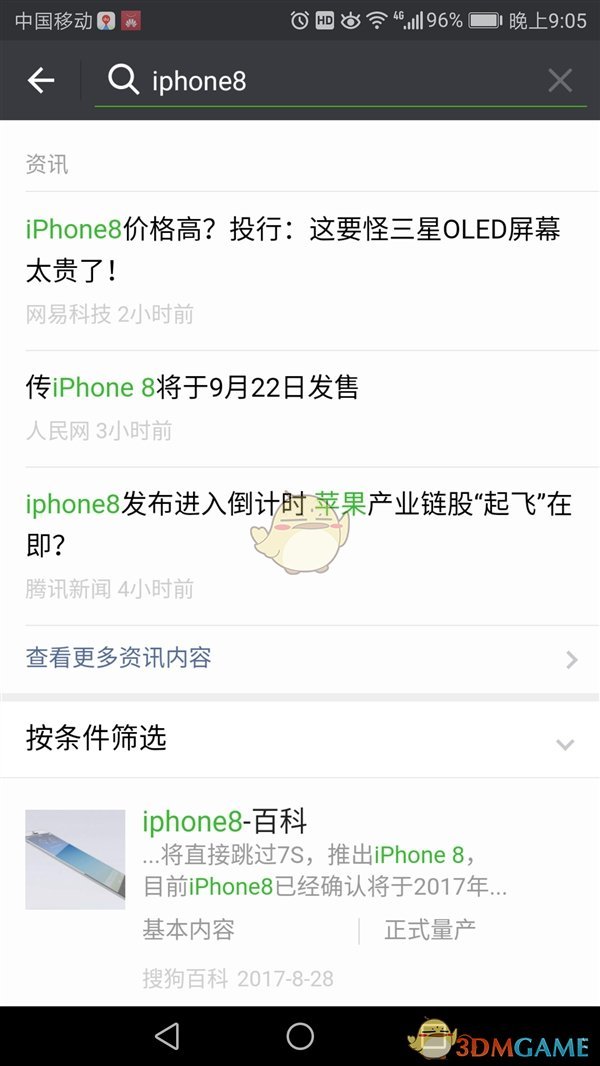Tap the system back triangle button
This screenshot has height=1066, width=600.
click(167, 1036)
